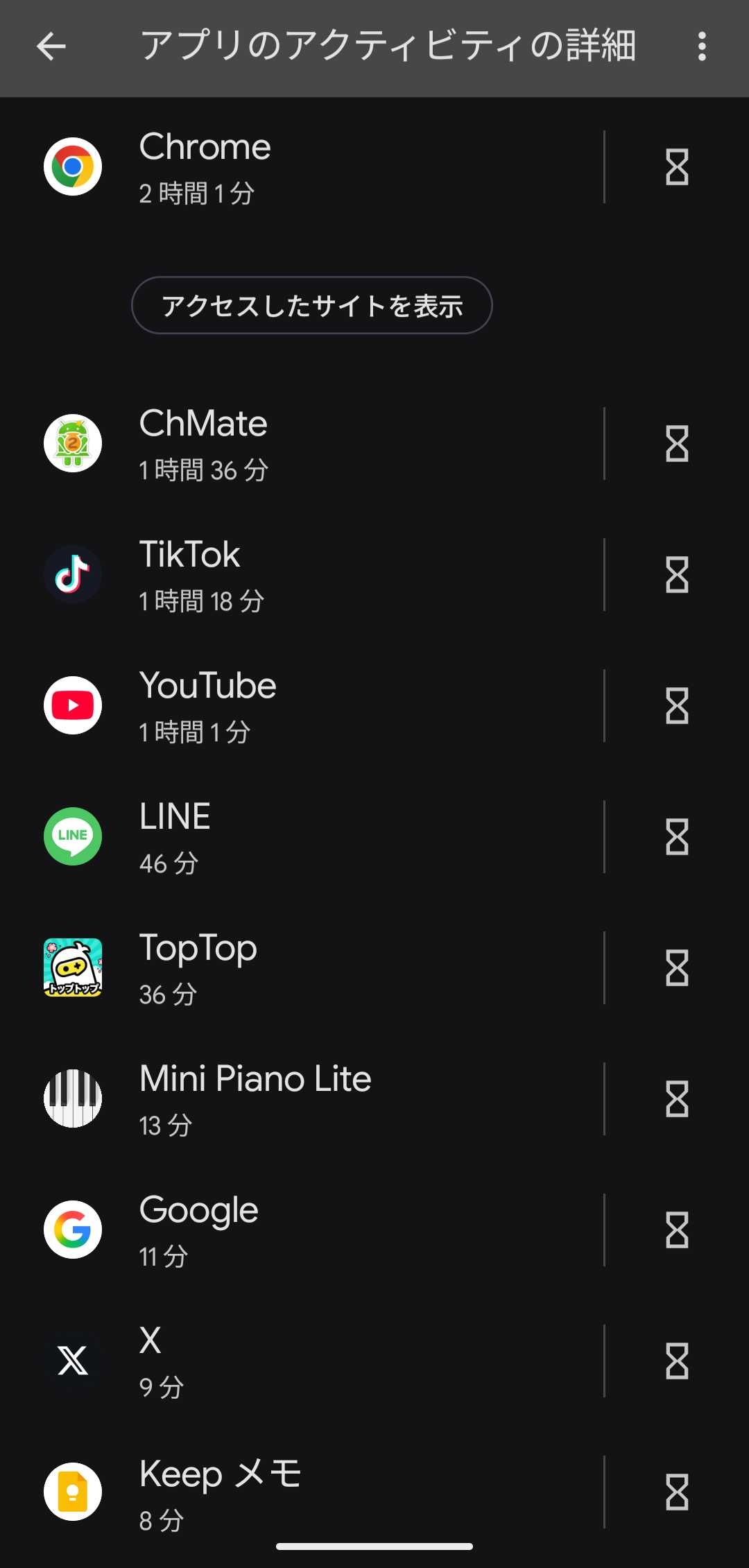Open Google app activity details
The image size is (749, 1568).
(302, 1230)
